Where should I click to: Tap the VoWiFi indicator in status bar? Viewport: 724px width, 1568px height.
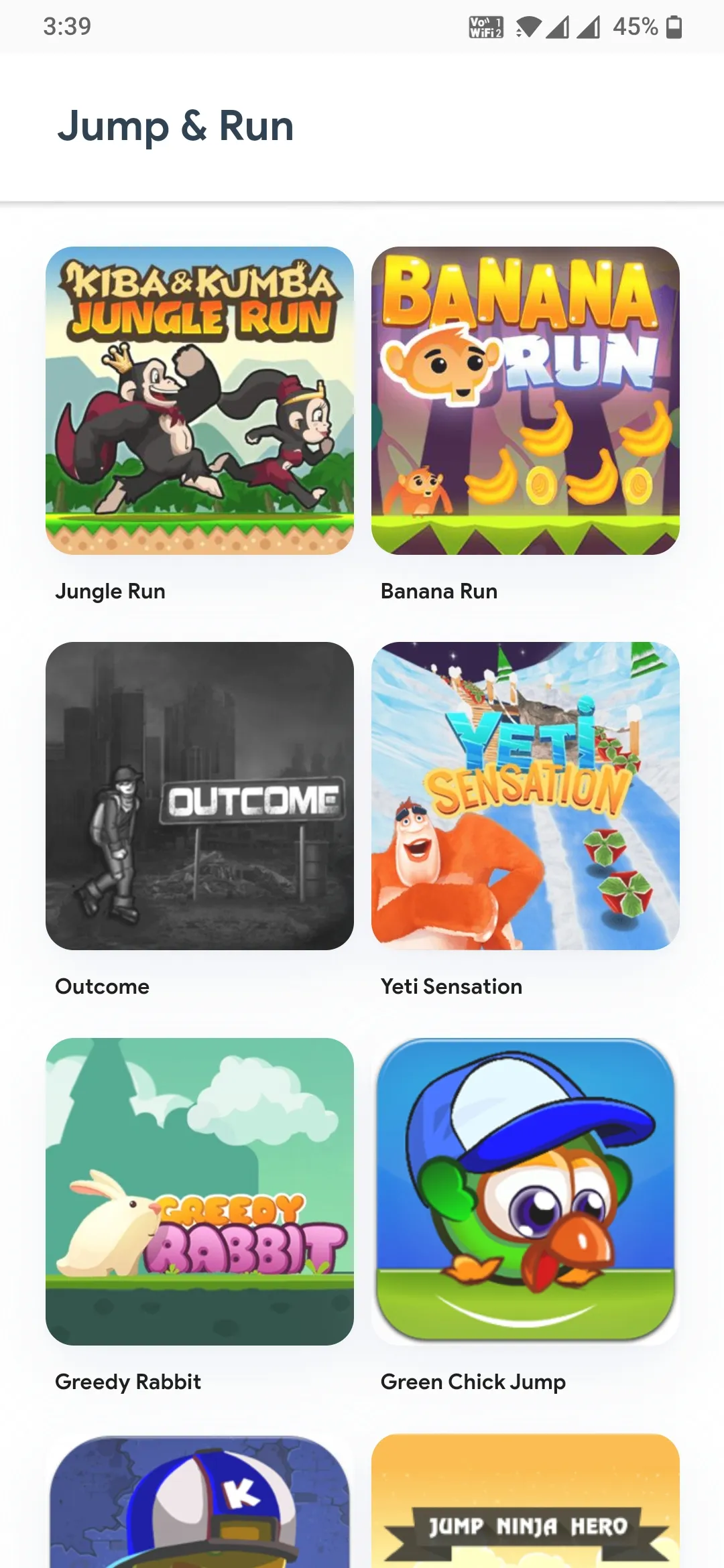[x=486, y=27]
